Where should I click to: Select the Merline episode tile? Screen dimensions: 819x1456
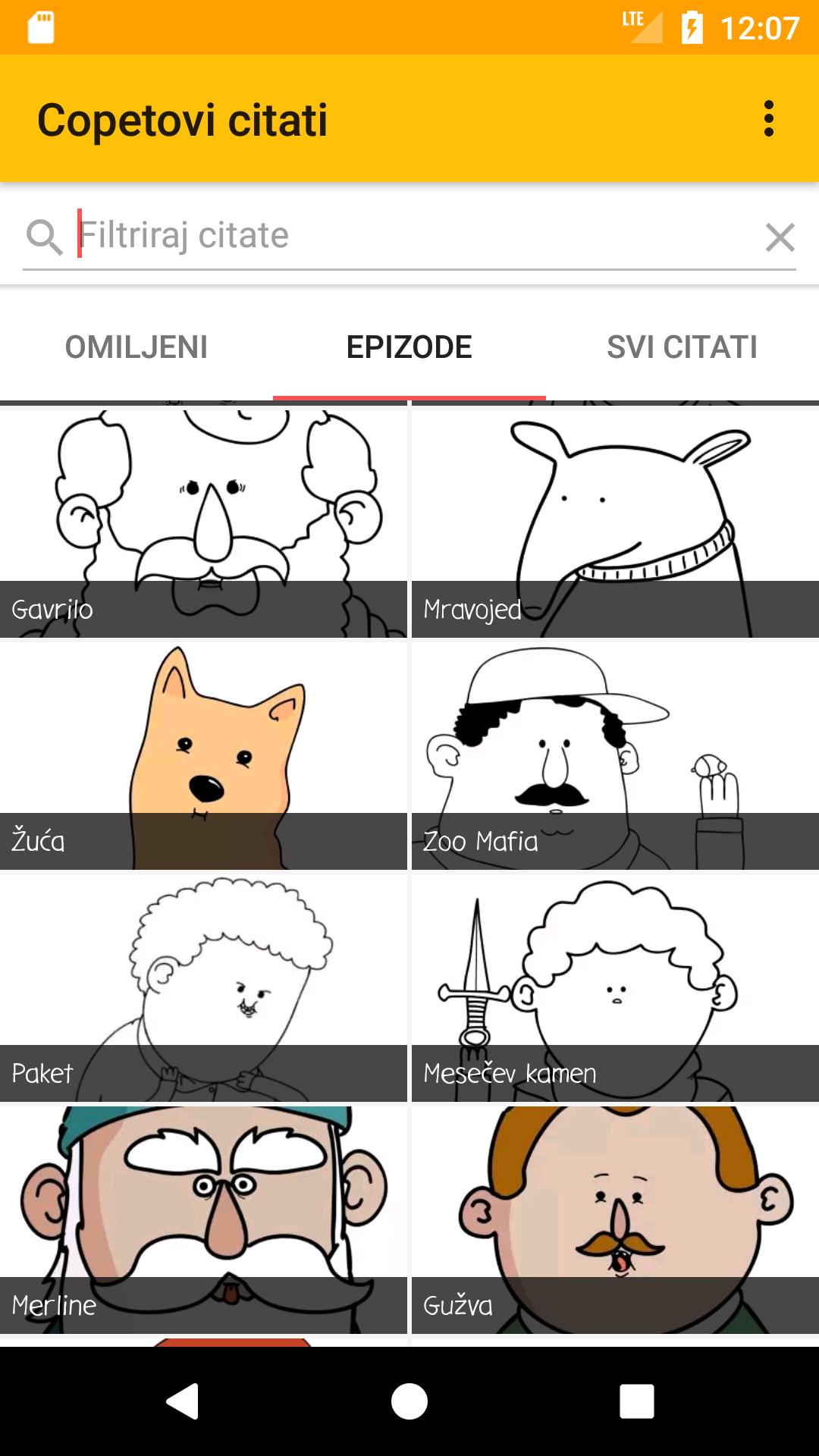tap(203, 1219)
